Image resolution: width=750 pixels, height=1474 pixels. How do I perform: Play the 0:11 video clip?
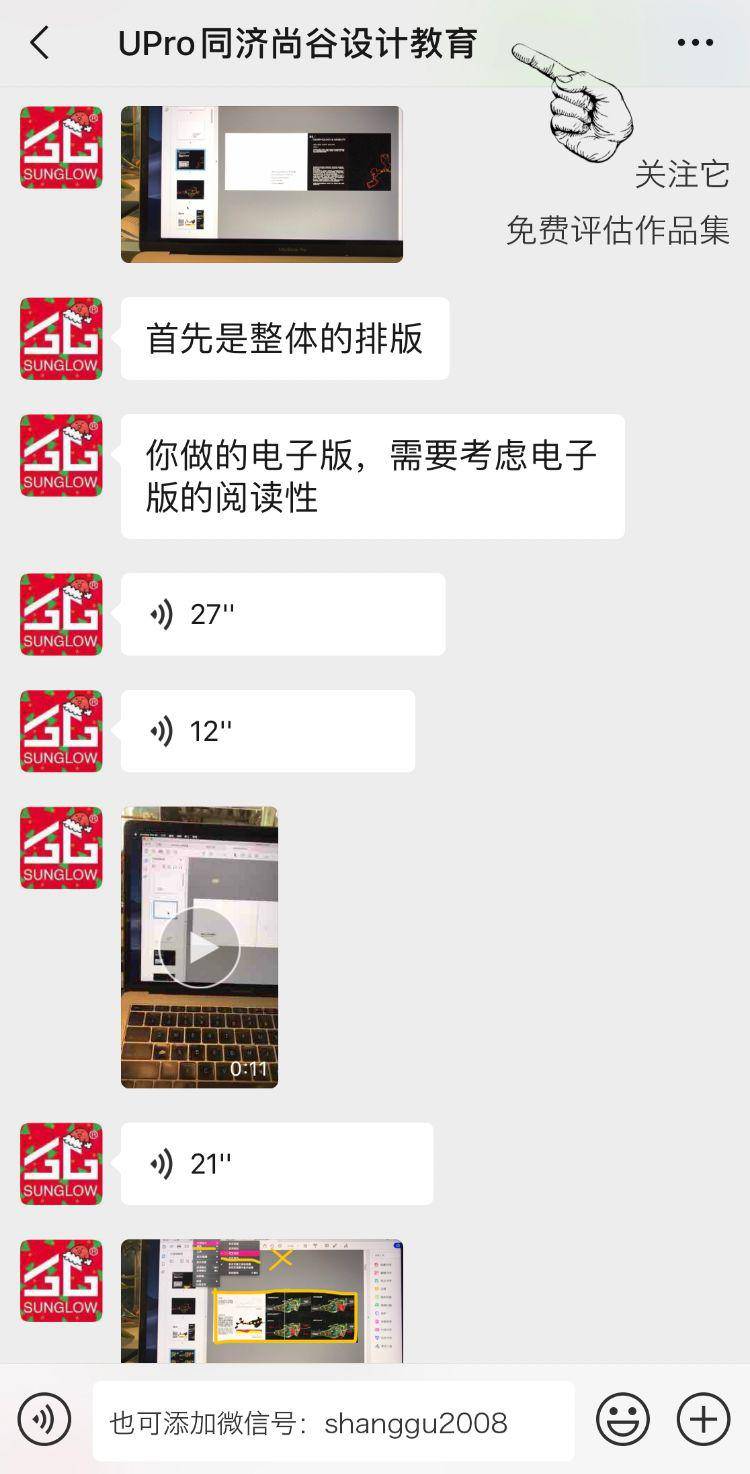(199, 947)
